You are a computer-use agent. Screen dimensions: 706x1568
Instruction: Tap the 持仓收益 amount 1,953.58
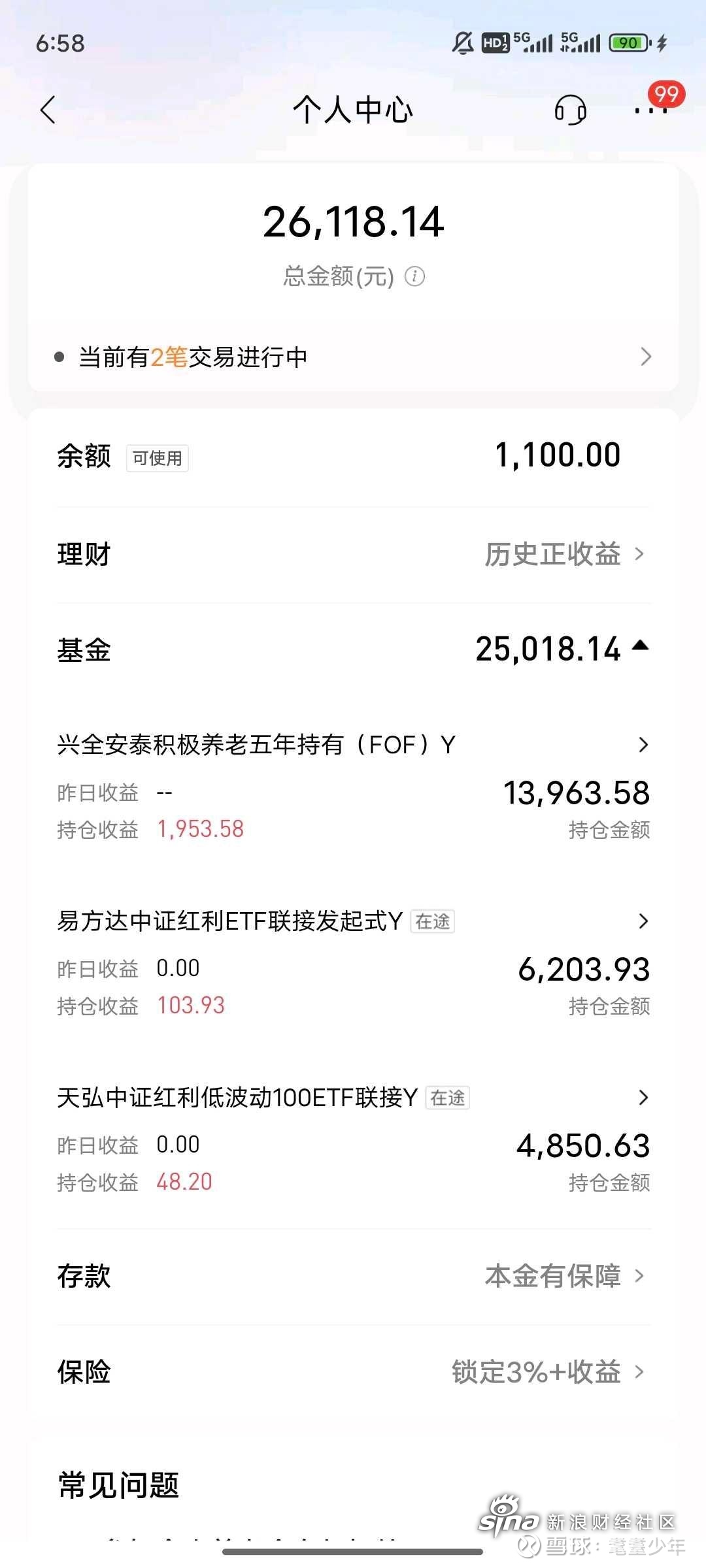[x=199, y=828]
